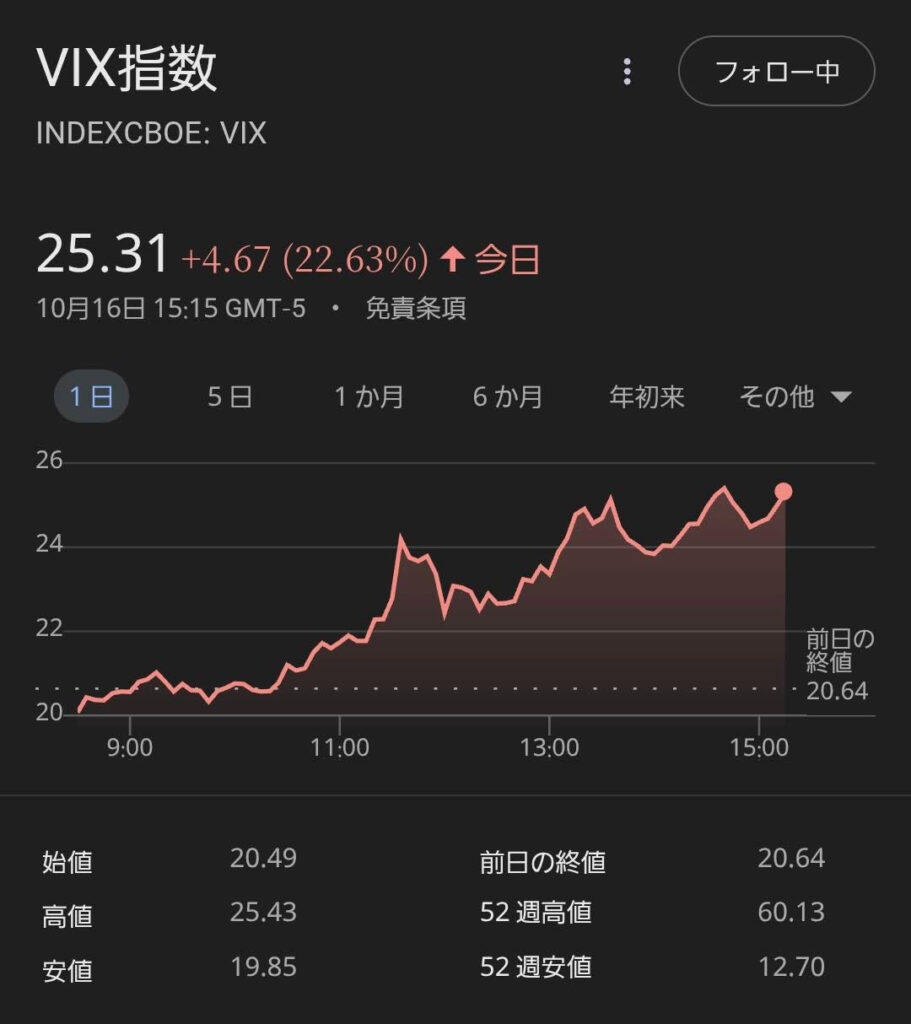911x1024 pixels.
Task: Open the three-dot overflow menu
Action: click(x=627, y=72)
